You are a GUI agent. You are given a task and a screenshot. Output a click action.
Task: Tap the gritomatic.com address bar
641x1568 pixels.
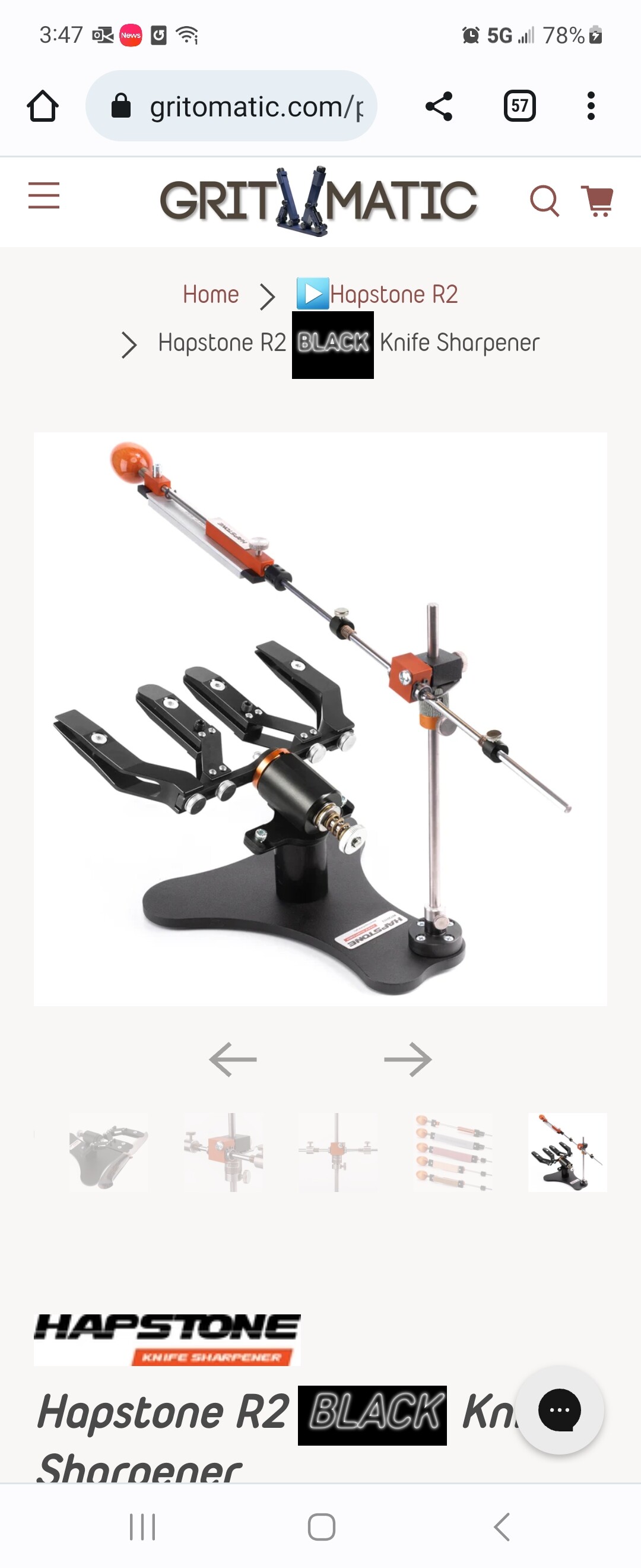[x=231, y=106]
